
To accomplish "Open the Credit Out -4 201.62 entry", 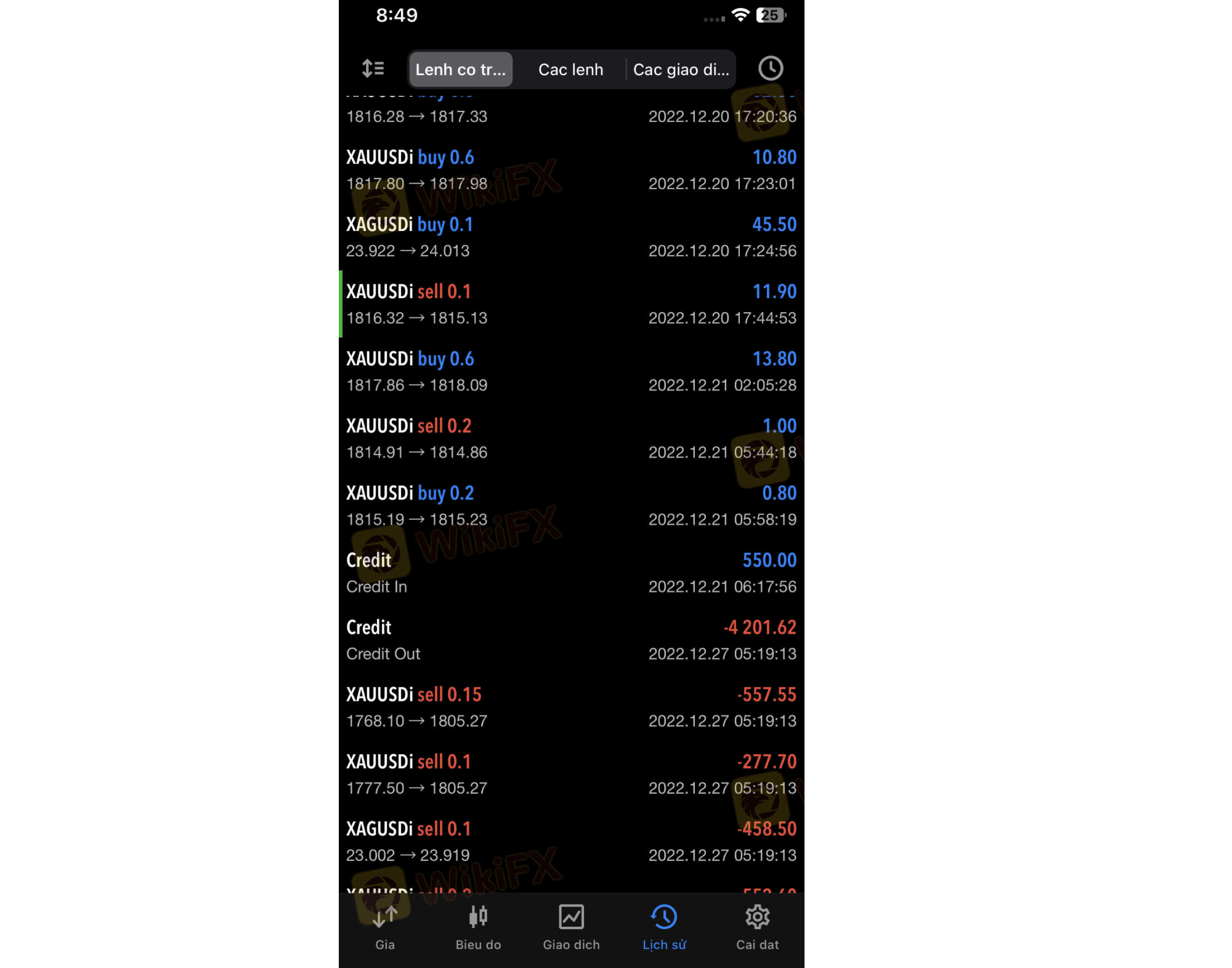I will point(571,640).
